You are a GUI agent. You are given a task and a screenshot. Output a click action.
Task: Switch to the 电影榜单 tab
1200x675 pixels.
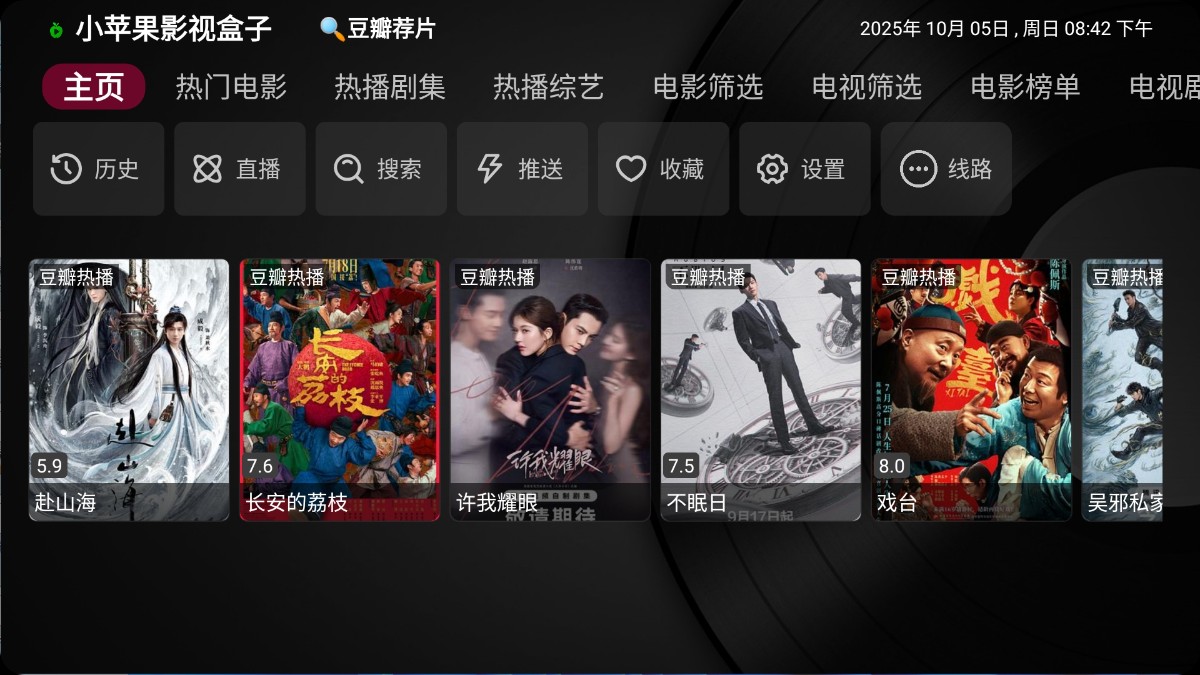click(1025, 87)
